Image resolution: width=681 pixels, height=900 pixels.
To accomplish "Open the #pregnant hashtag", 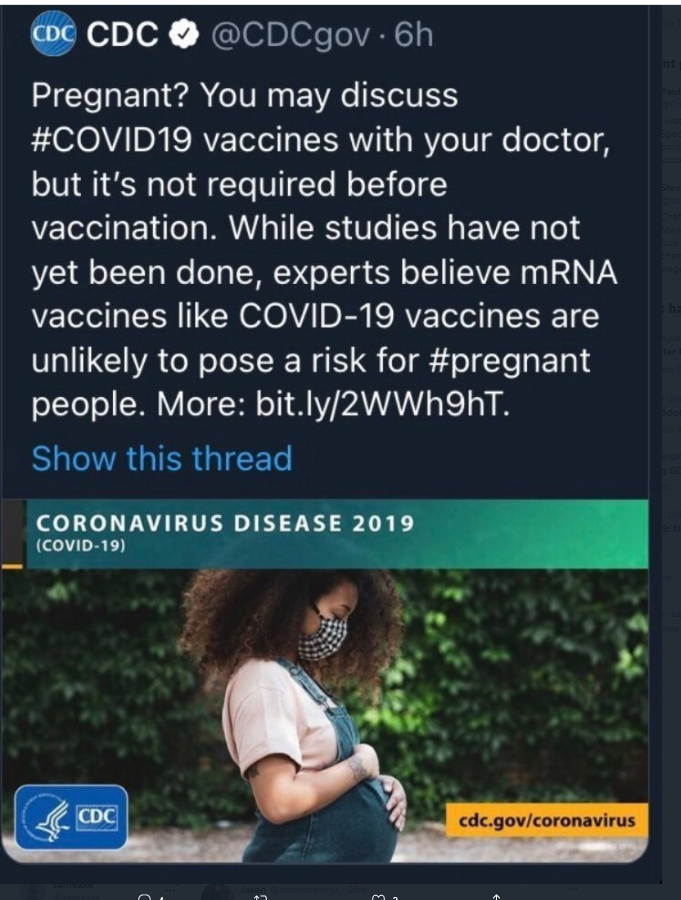I will point(507,361).
